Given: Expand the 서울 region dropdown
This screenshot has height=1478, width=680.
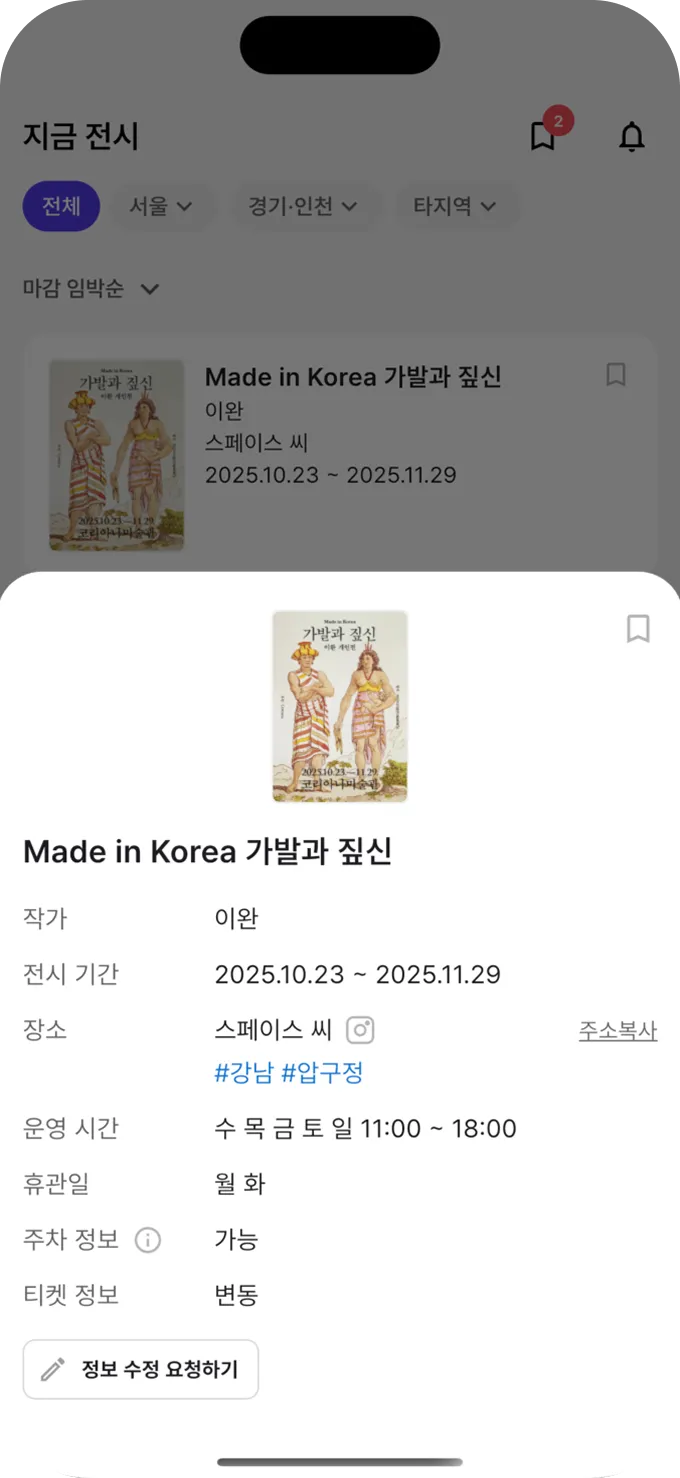Looking at the screenshot, I should coord(160,207).
